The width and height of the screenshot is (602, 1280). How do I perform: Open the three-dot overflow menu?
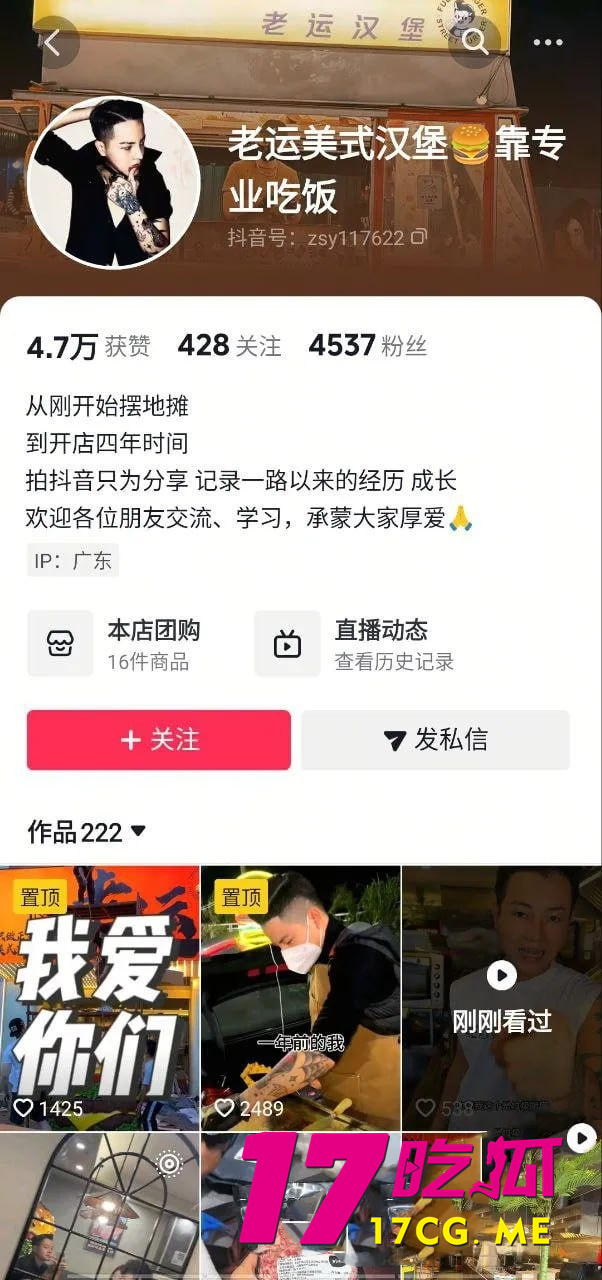[548, 43]
